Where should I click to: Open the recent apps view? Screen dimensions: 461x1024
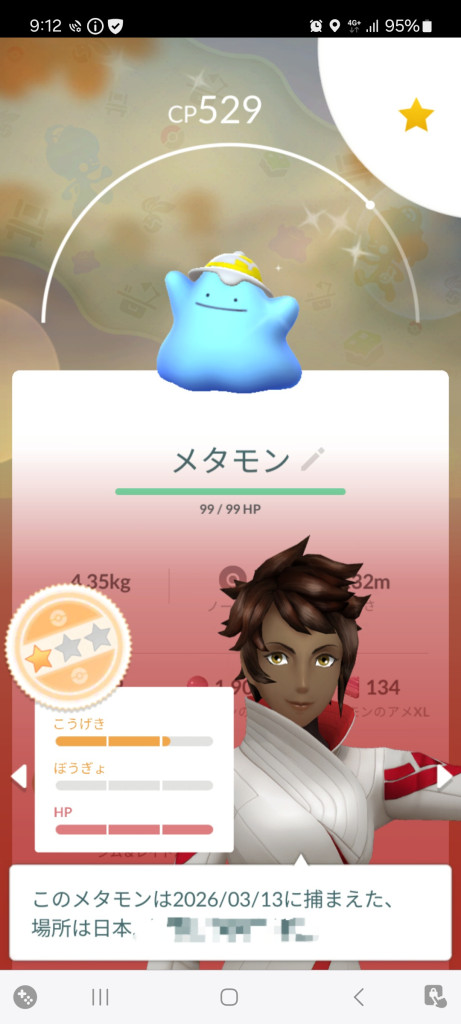pos(100,997)
